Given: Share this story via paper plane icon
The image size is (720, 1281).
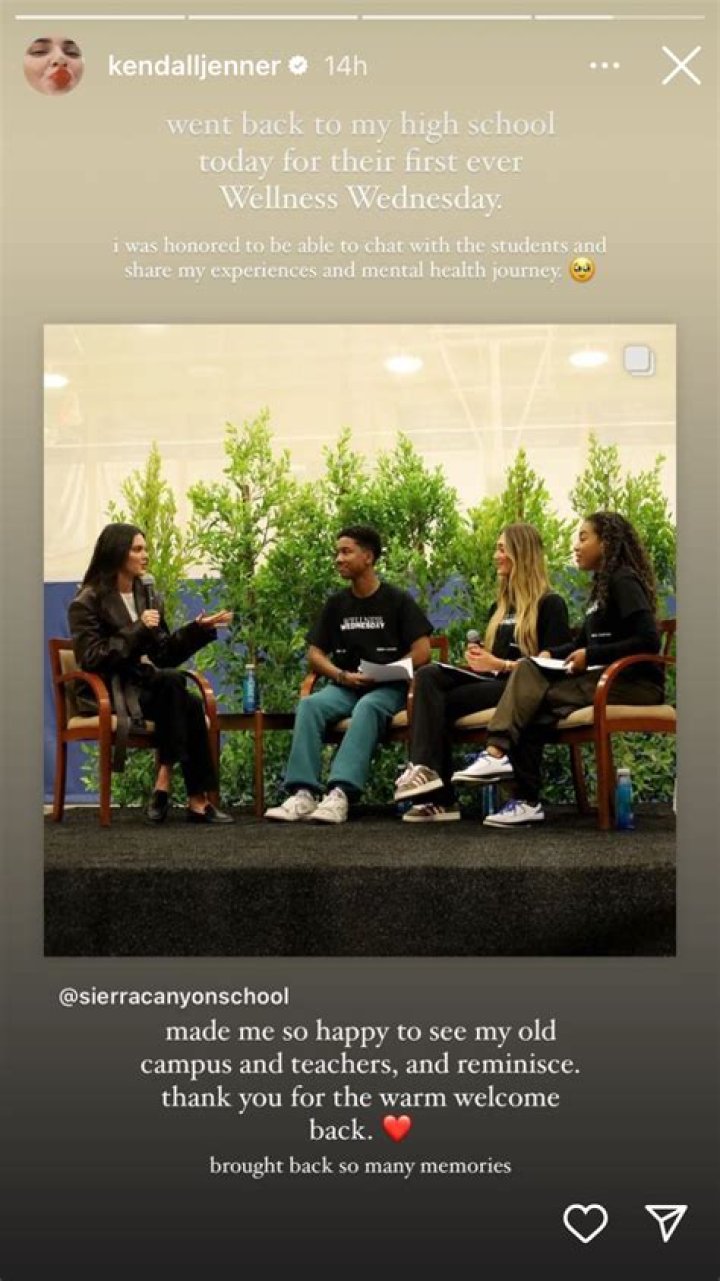Looking at the screenshot, I should click(665, 1223).
